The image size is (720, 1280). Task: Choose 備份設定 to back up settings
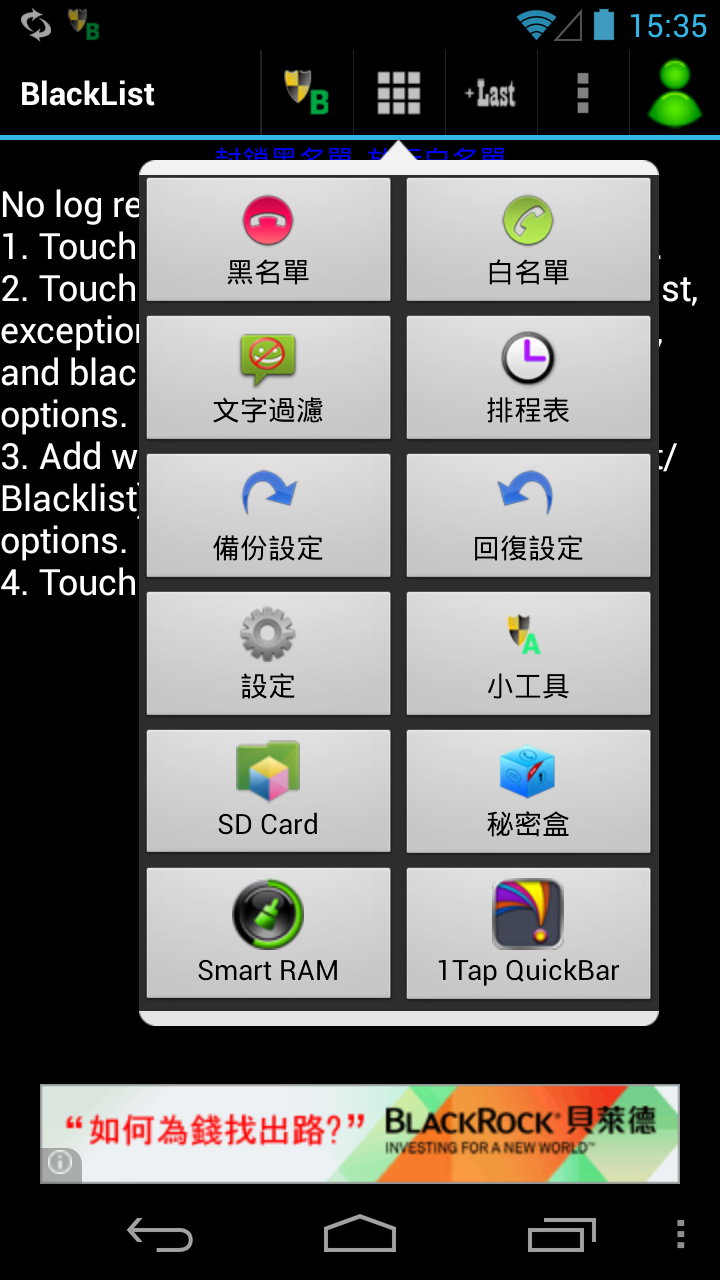[x=268, y=516]
